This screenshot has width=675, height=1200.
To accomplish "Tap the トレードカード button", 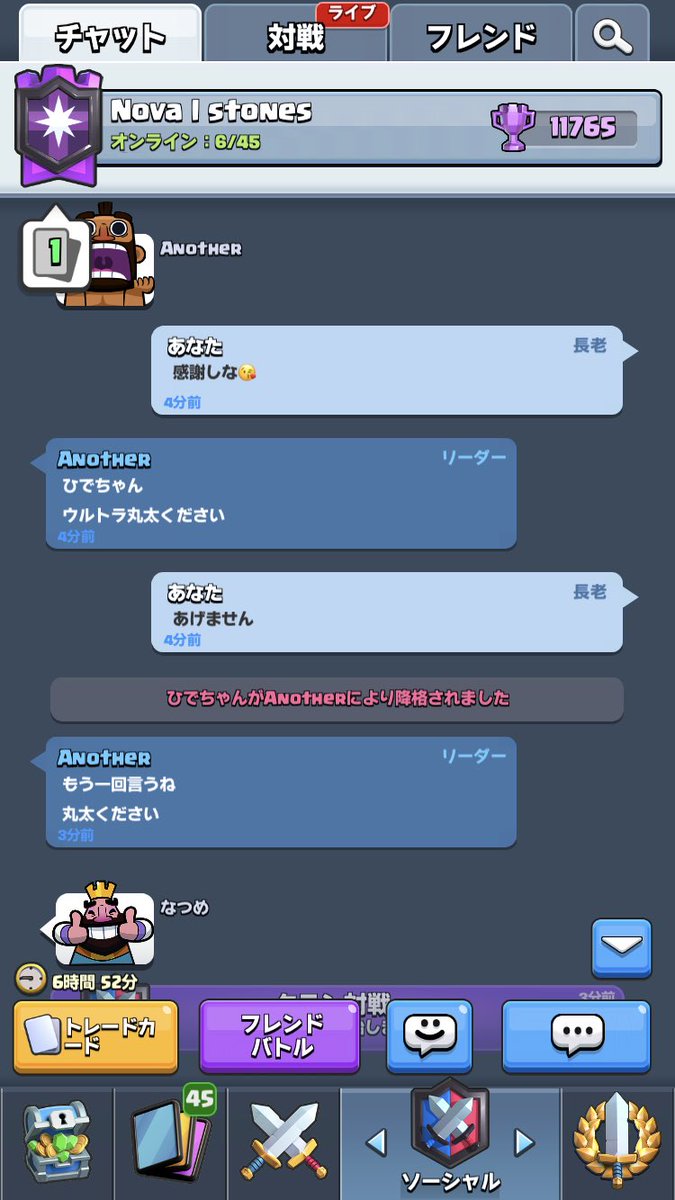I will (96, 1036).
